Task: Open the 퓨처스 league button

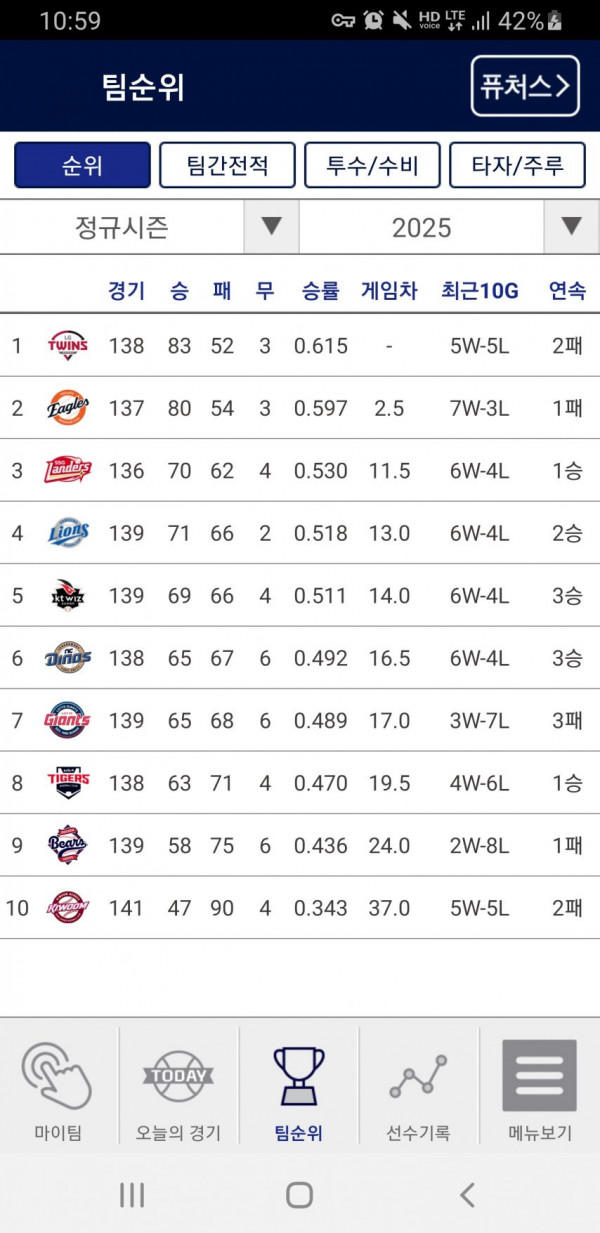Action: click(525, 86)
